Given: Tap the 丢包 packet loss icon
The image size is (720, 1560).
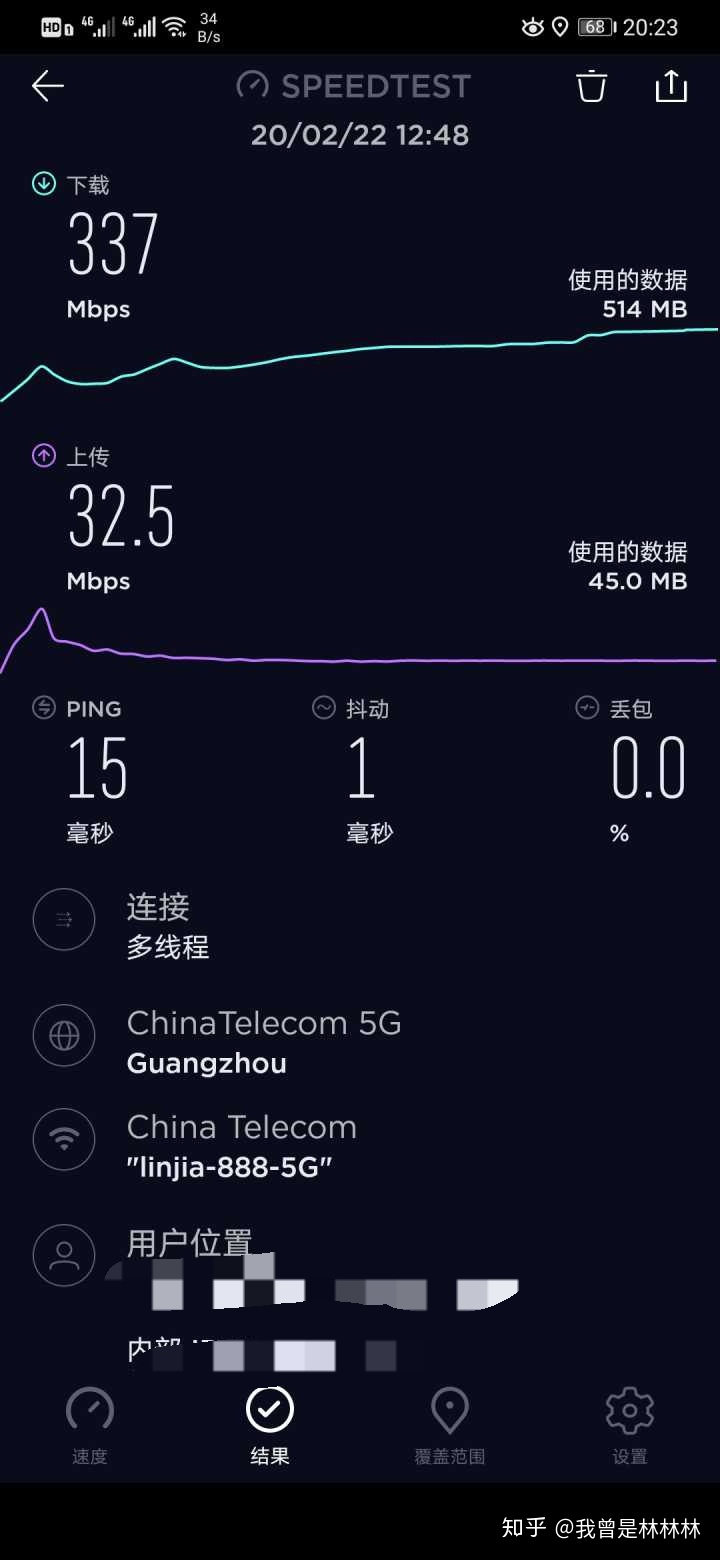Looking at the screenshot, I should pyautogui.click(x=588, y=708).
